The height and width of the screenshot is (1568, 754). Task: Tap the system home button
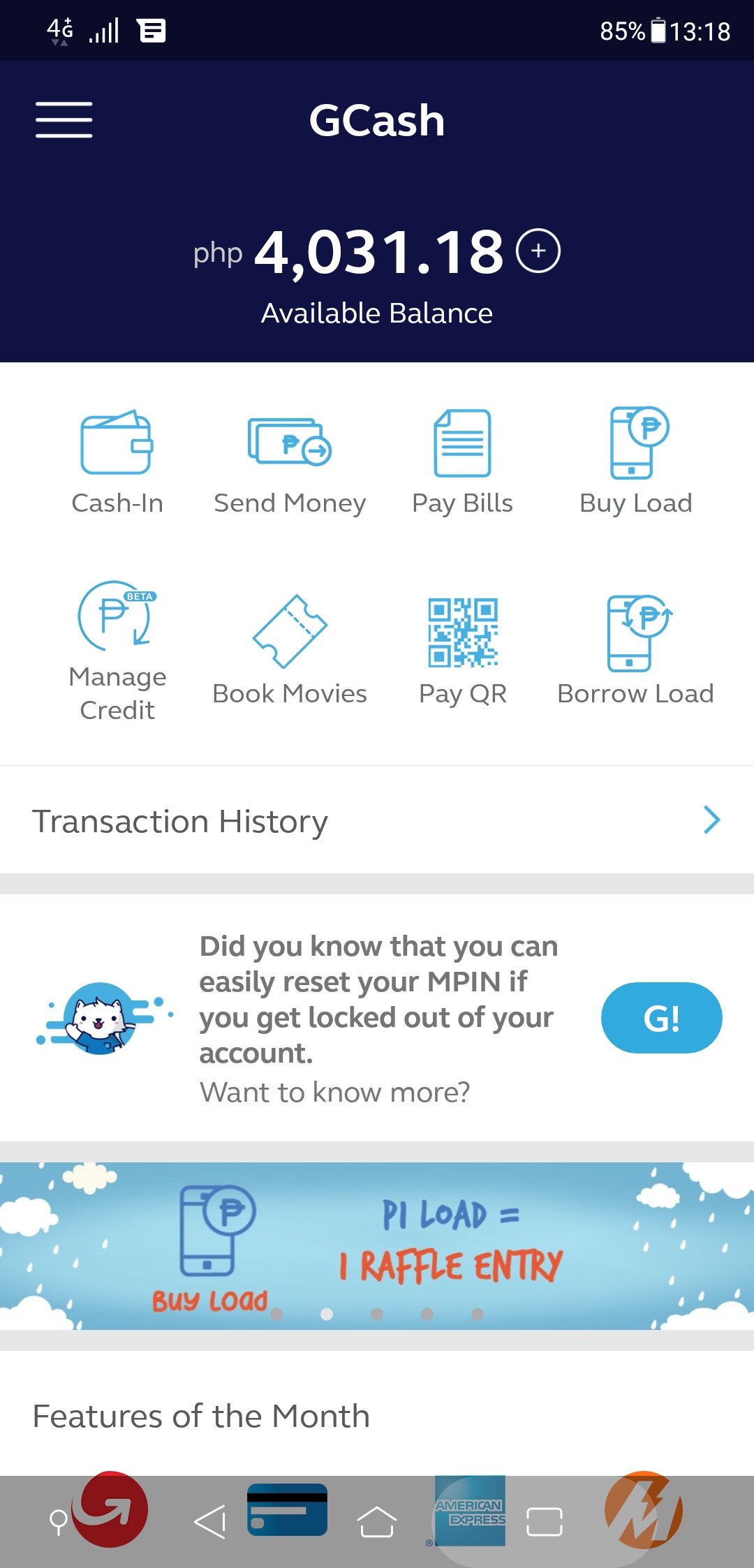377,1522
